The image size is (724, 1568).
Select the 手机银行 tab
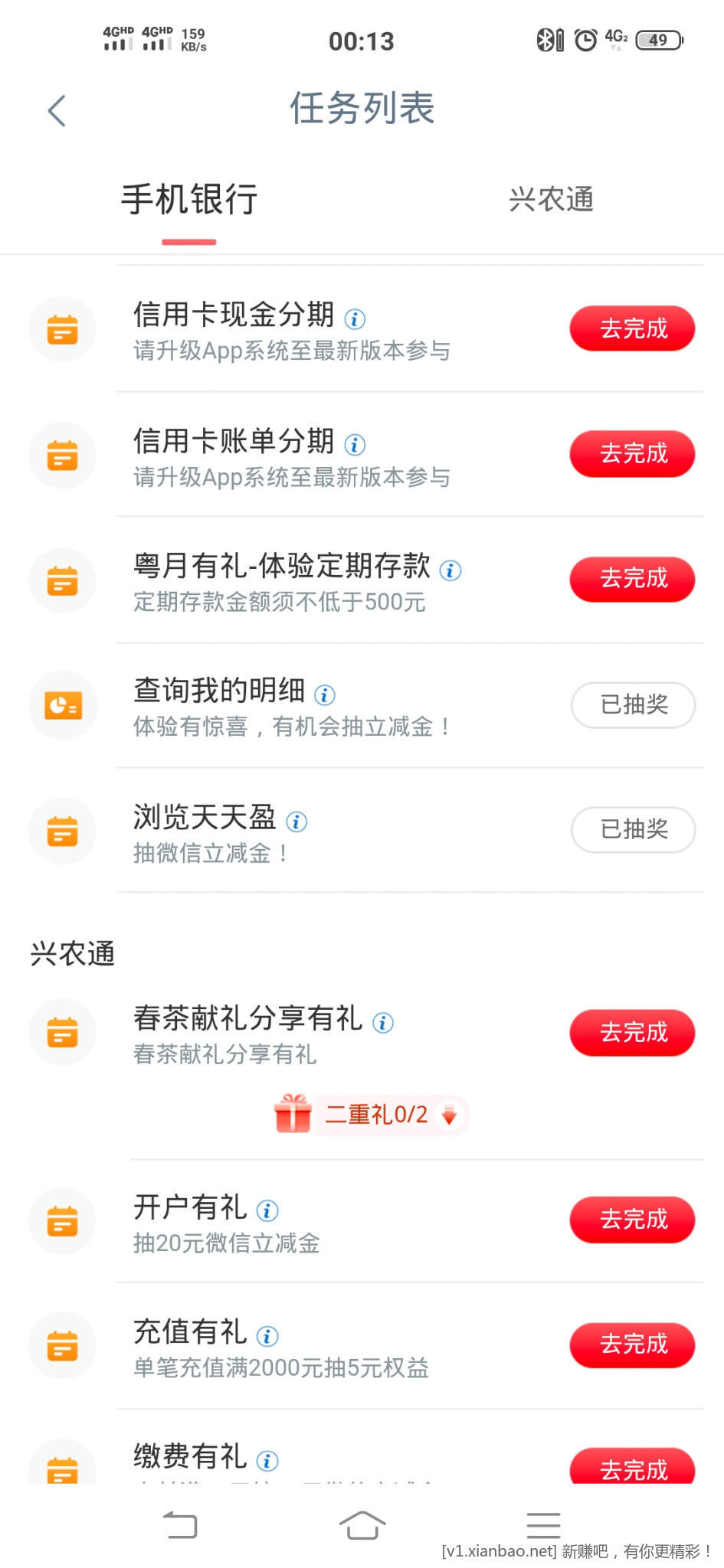189,200
